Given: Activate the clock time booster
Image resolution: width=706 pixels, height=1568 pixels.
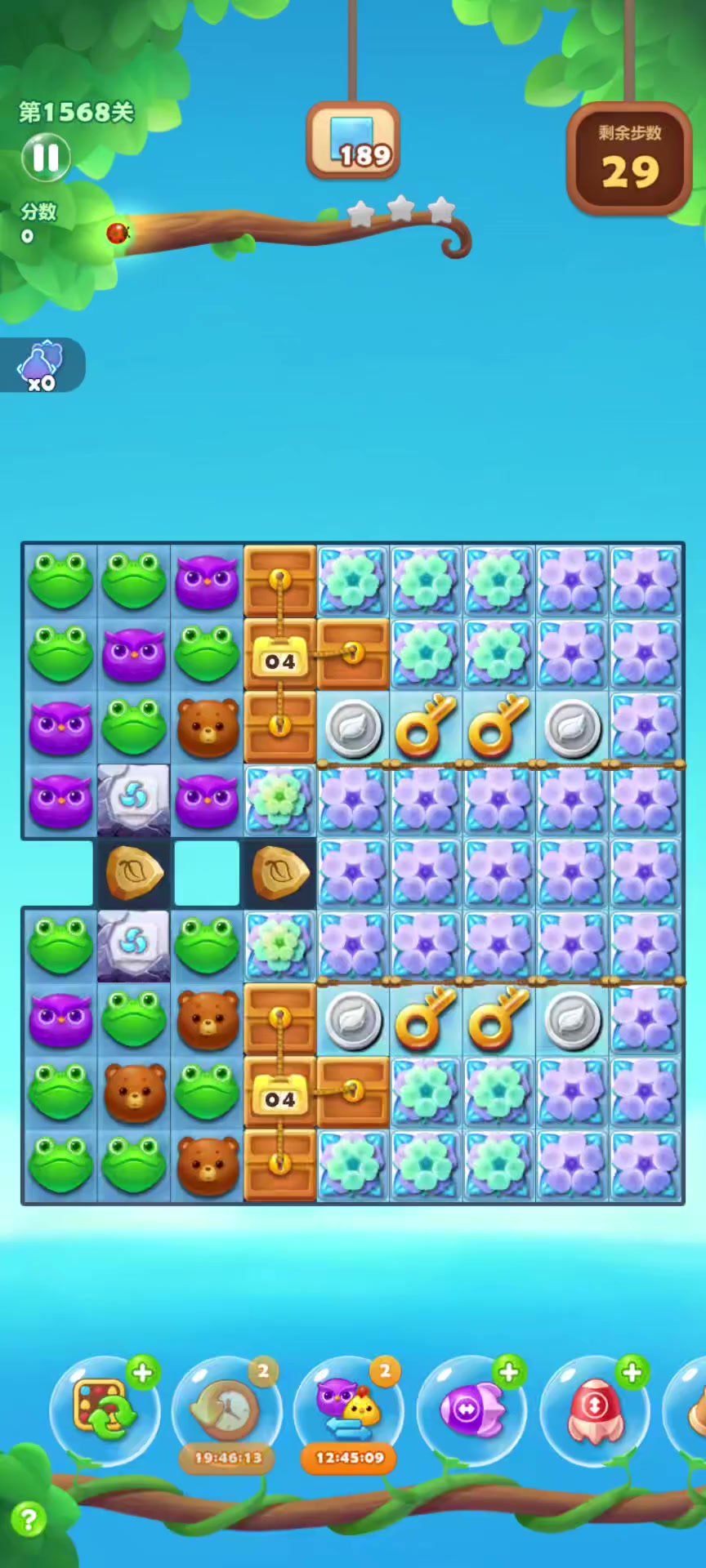Looking at the screenshot, I should tap(226, 1410).
